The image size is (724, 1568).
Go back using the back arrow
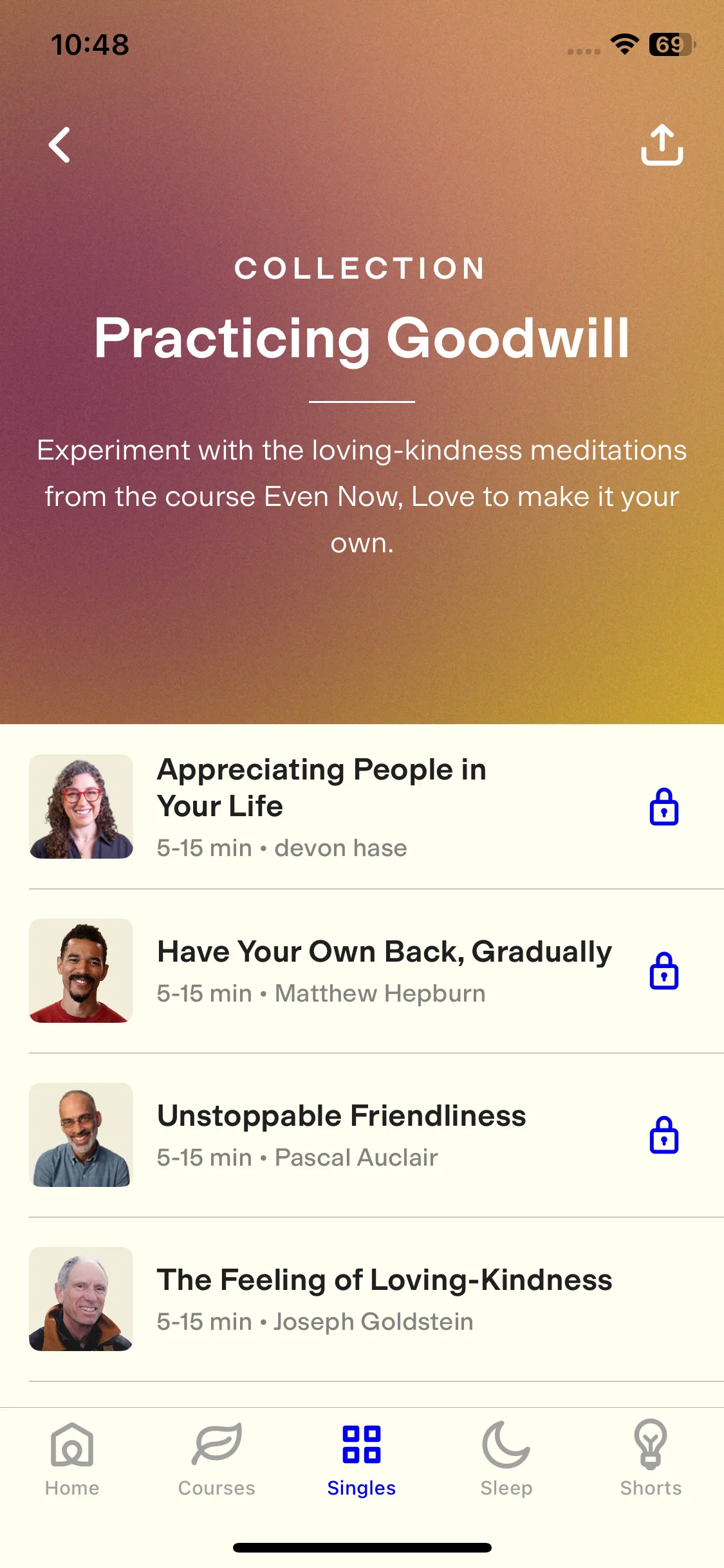[59, 145]
